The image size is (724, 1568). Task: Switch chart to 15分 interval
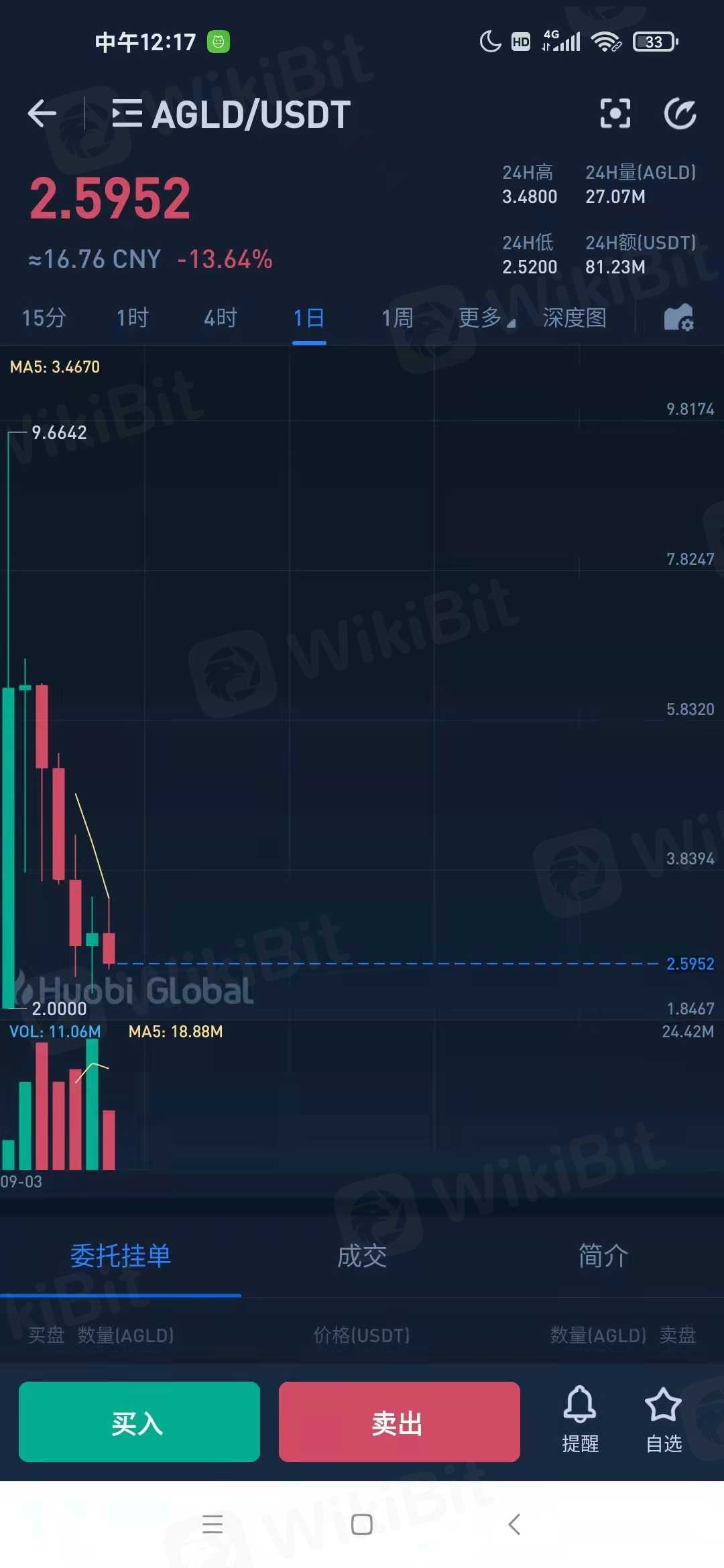44,318
